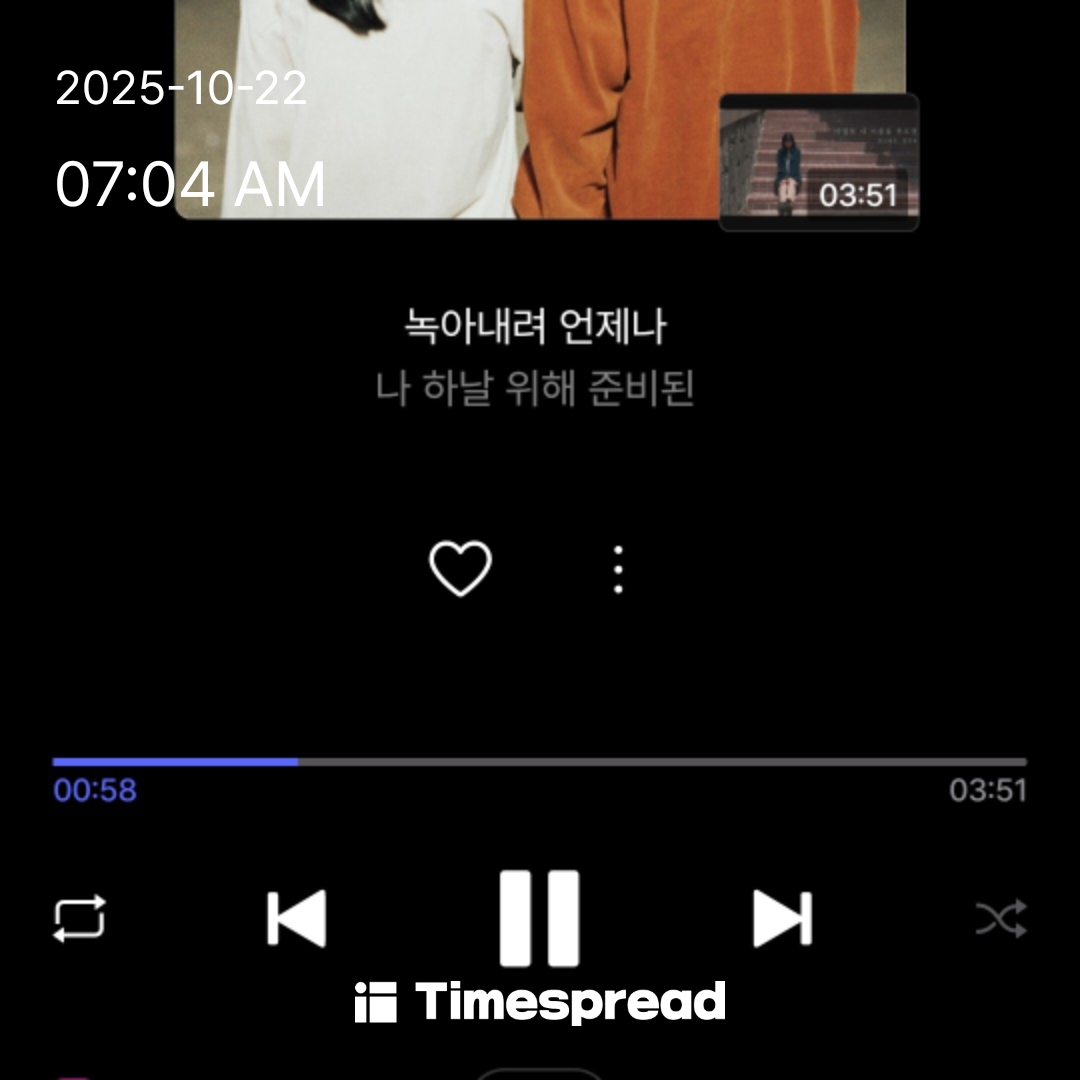
Task: Open the 03:51 music video thumbnail
Action: [818, 162]
